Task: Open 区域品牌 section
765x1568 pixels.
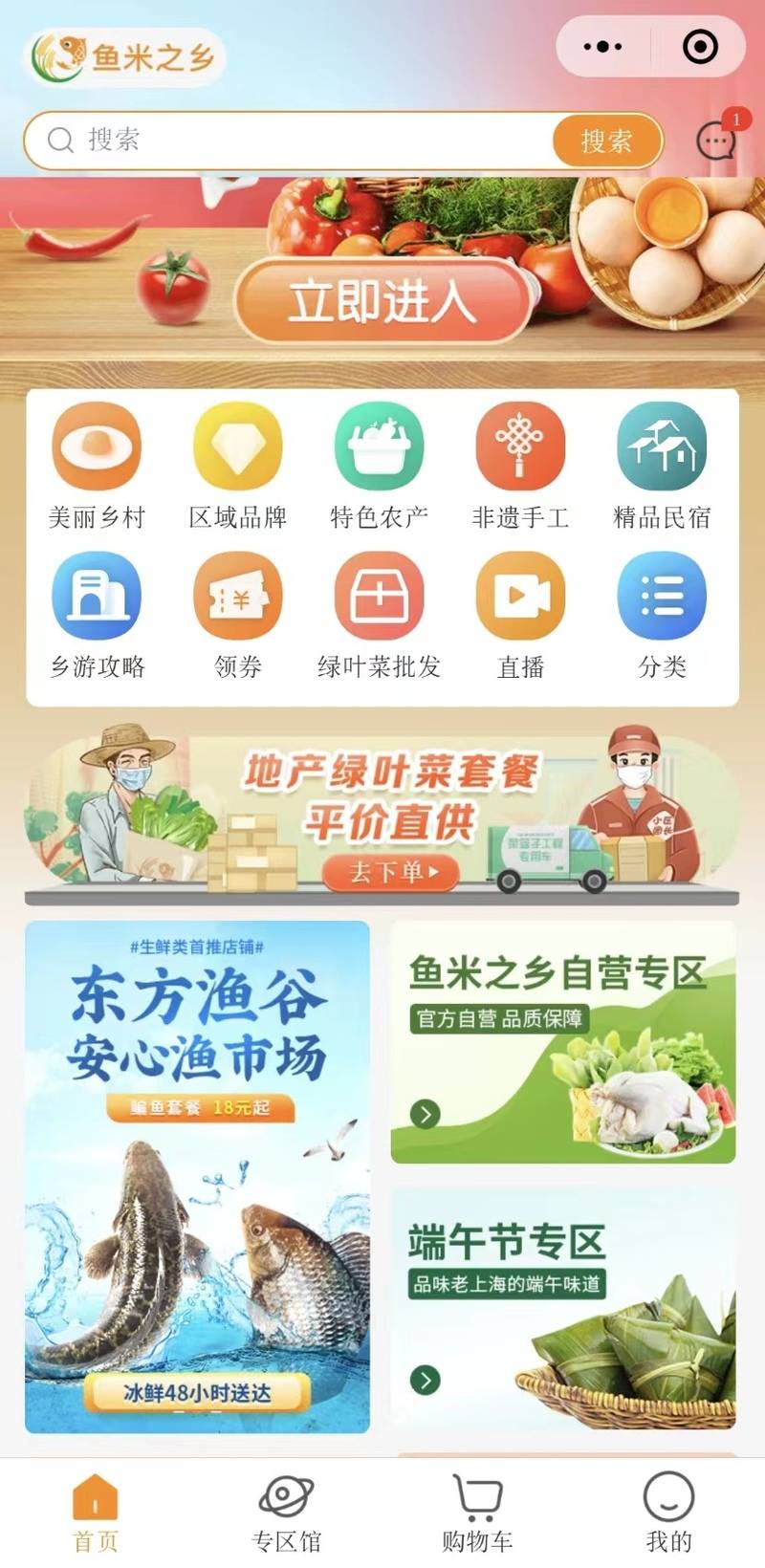Action: pyautogui.click(x=238, y=466)
